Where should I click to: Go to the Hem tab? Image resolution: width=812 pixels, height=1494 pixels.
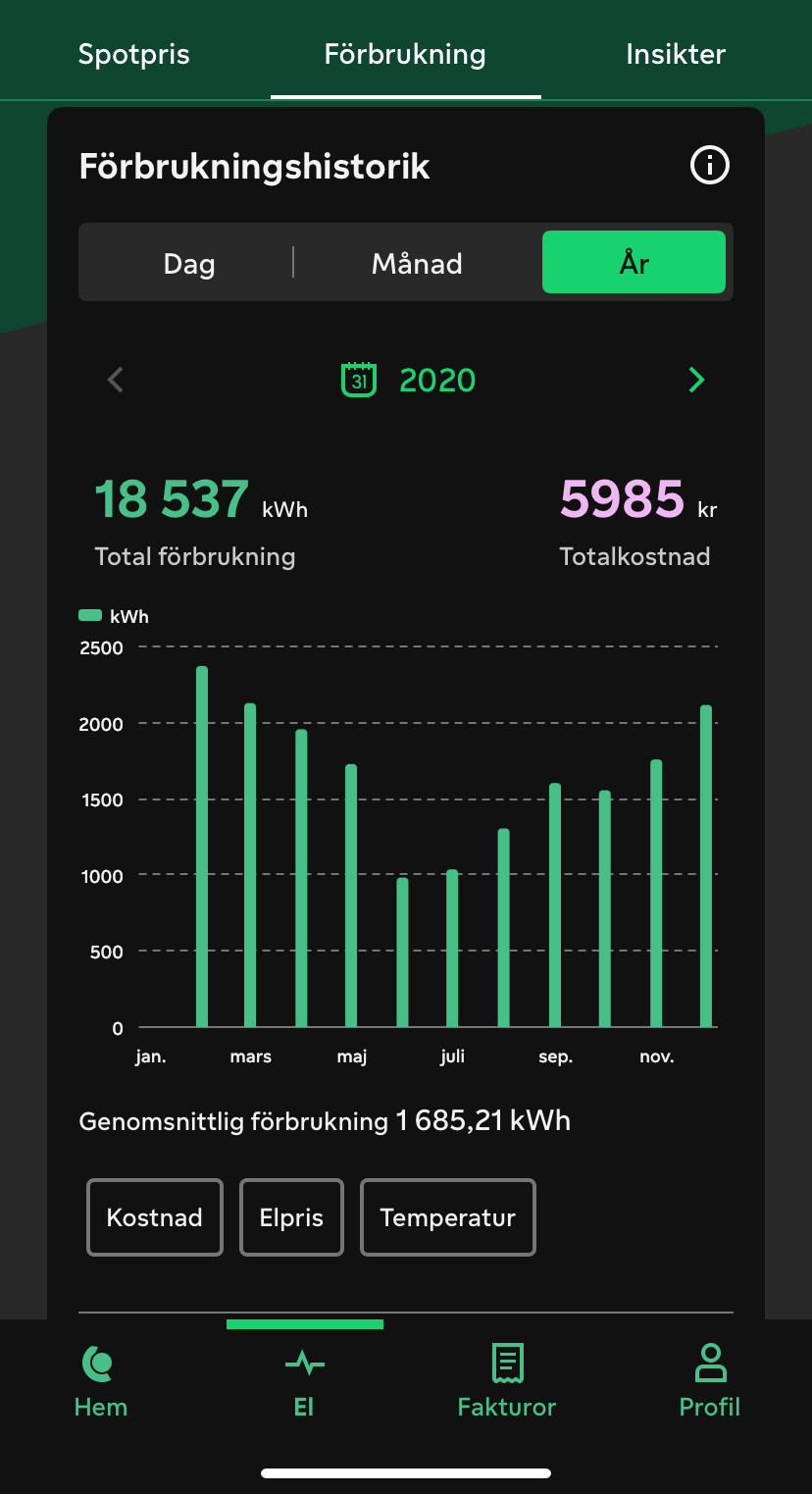pos(101,1381)
